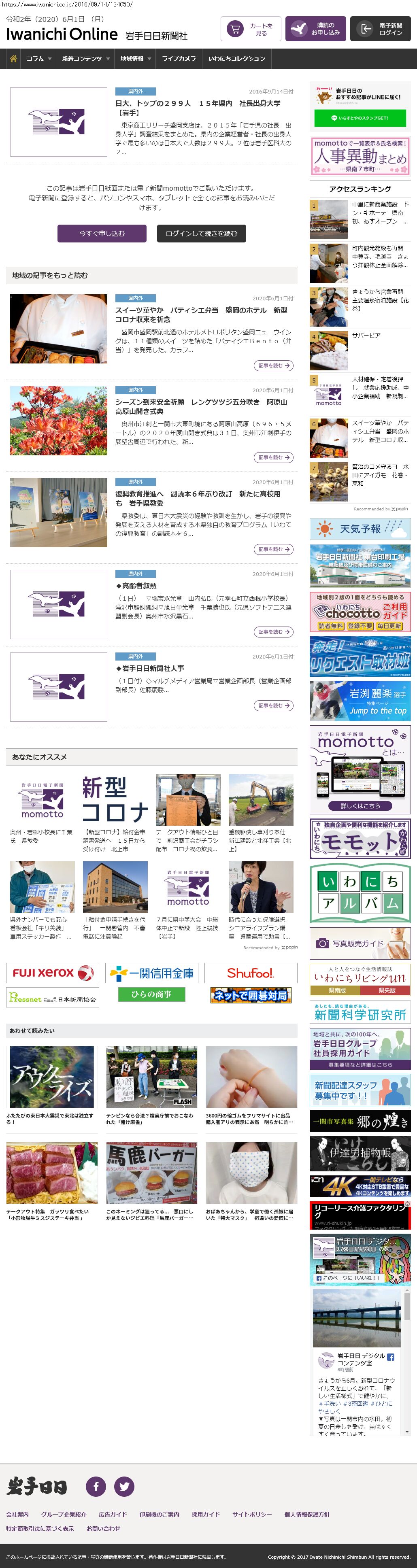Tap the LINE スタンプGET button
Viewport: 417px width, 1568px height.
tap(359, 118)
